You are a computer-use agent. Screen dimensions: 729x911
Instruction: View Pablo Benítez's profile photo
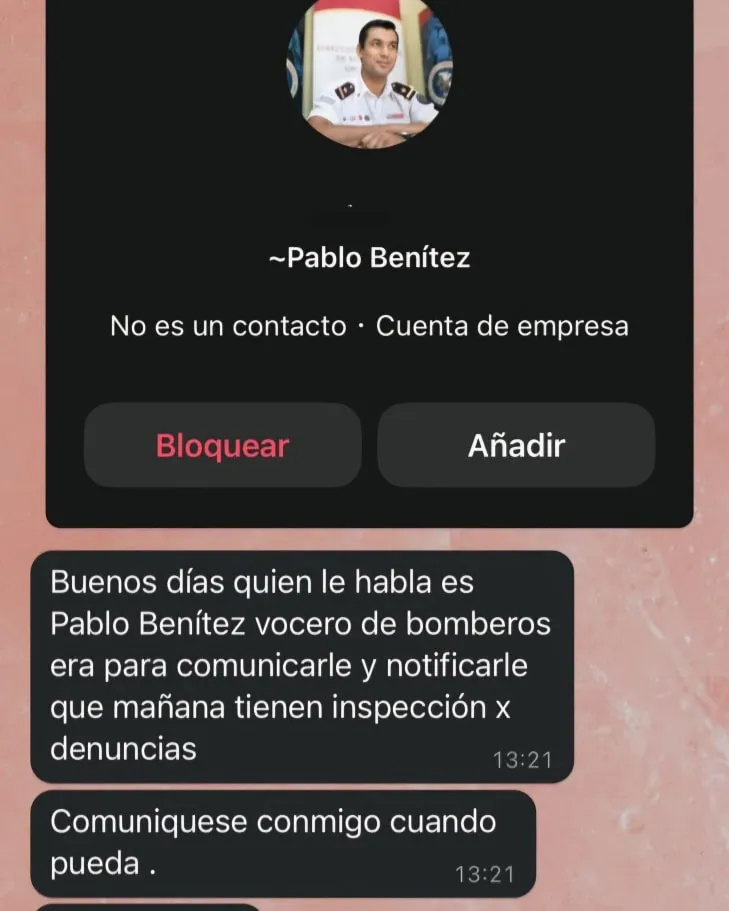tap(369, 75)
